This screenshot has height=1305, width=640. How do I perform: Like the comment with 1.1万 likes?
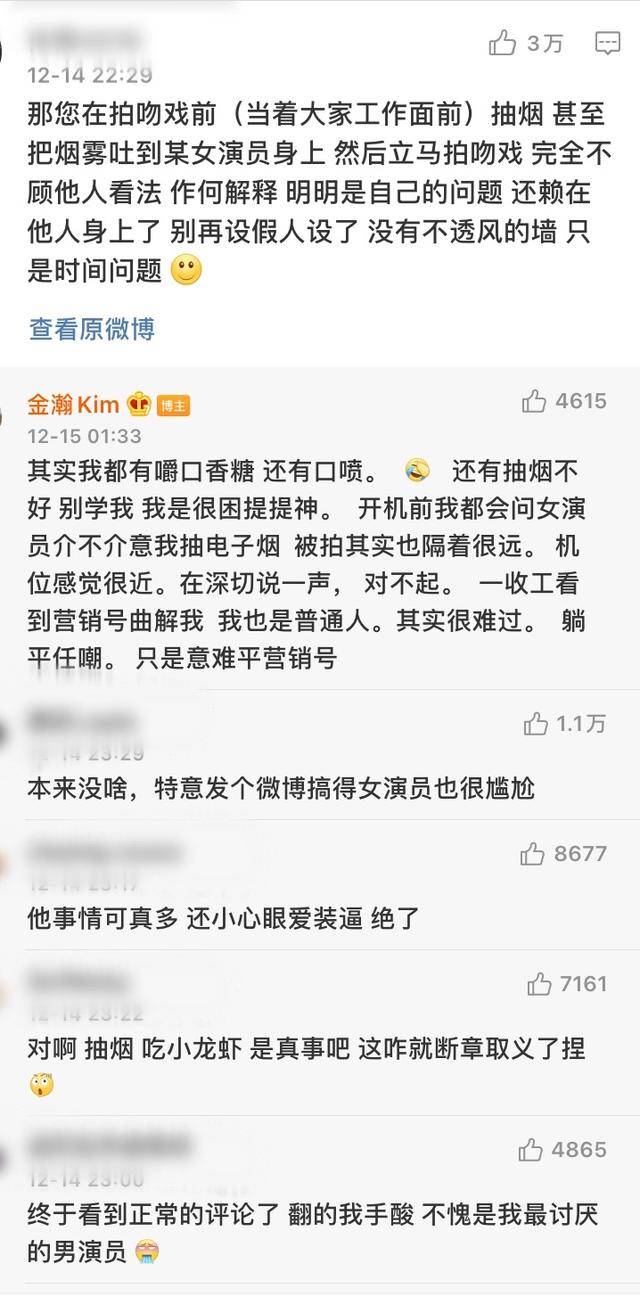[536, 724]
